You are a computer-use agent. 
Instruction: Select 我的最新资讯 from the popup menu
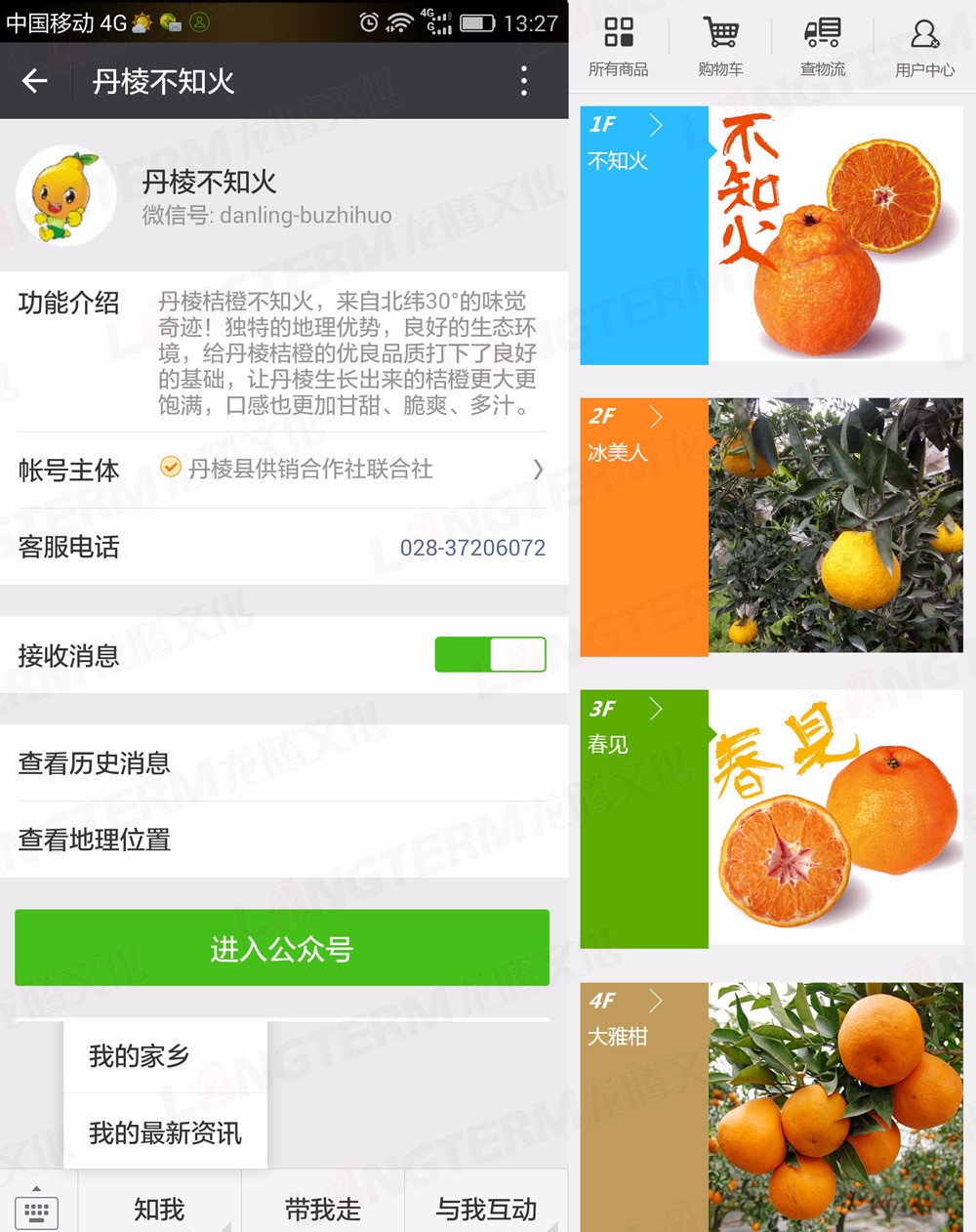[166, 1132]
